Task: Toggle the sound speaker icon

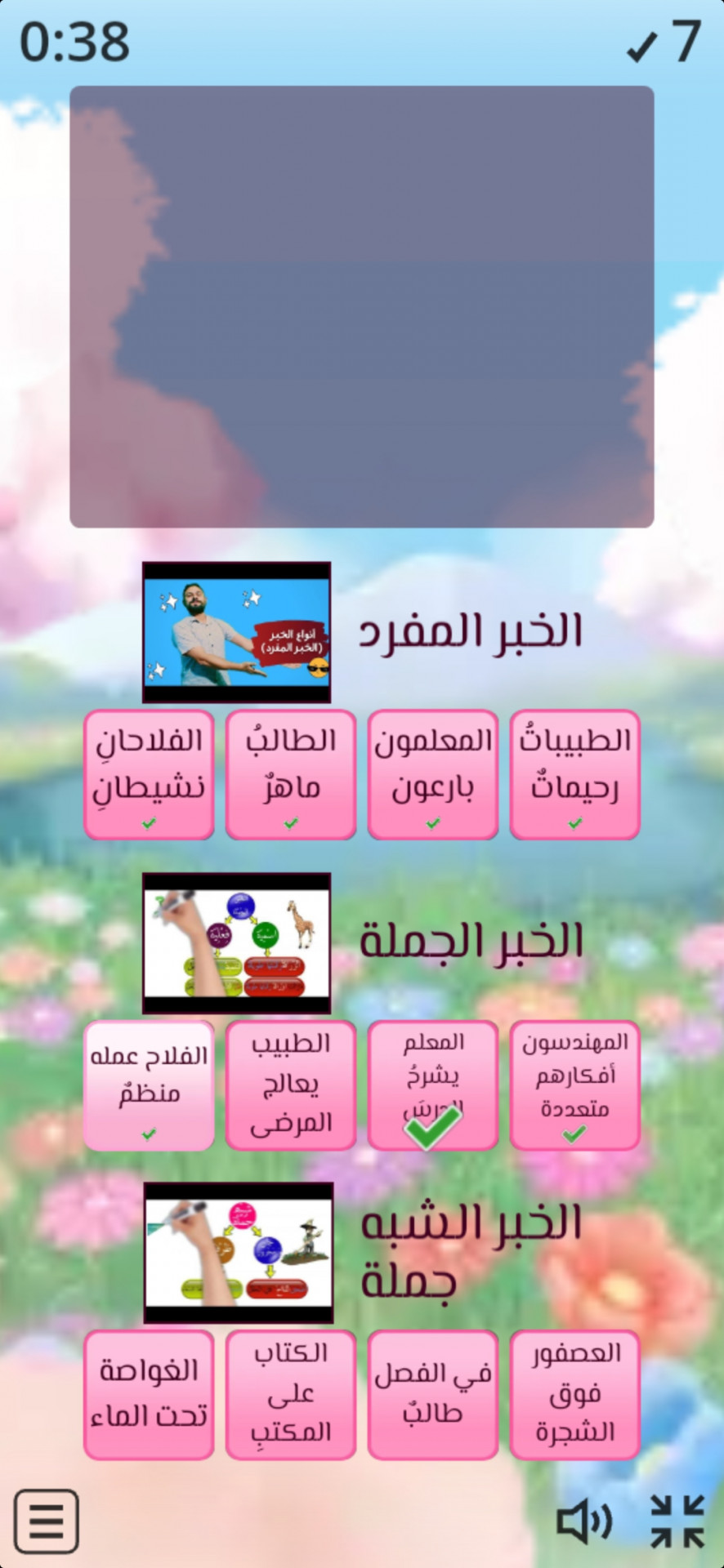Action: tap(583, 1521)
